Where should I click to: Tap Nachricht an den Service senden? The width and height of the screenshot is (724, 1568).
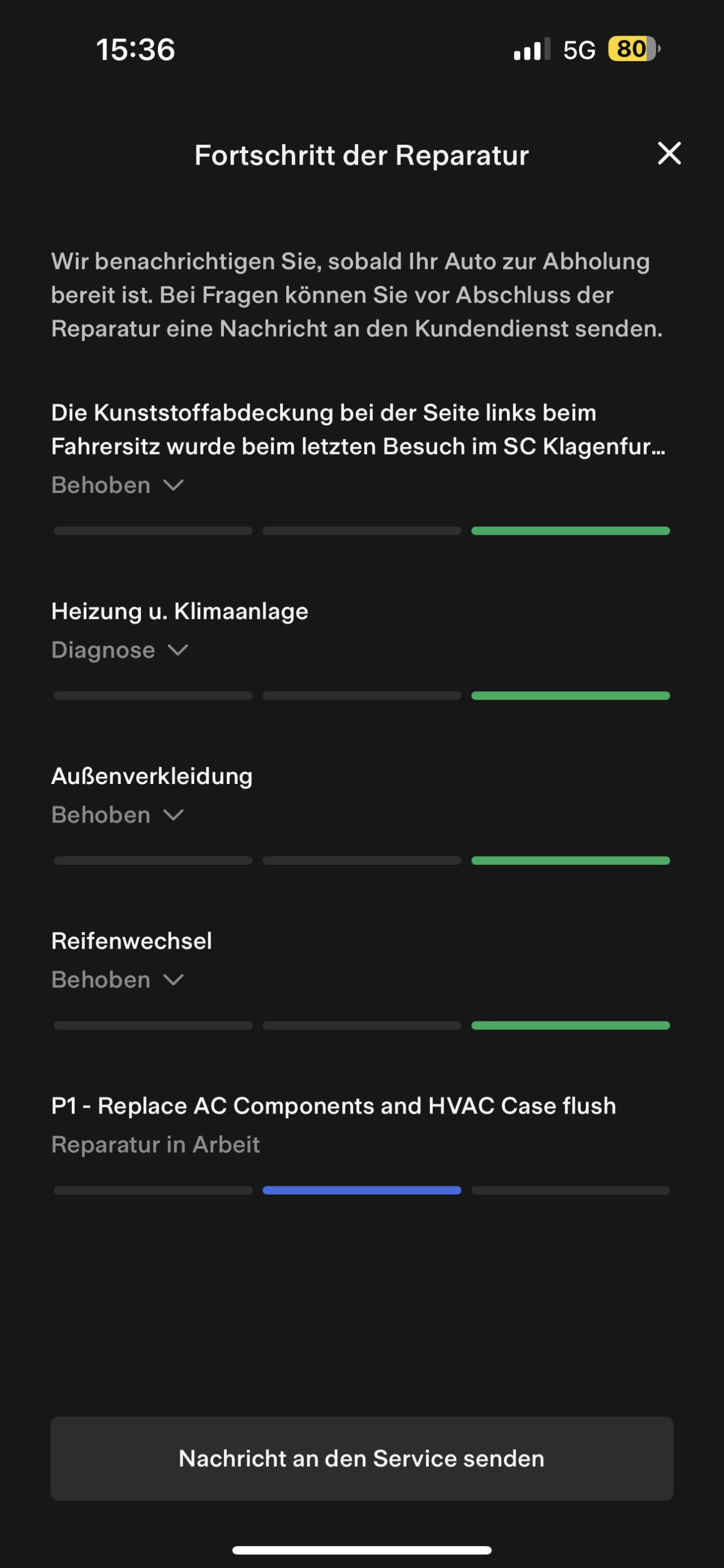pyautogui.click(x=361, y=1458)
